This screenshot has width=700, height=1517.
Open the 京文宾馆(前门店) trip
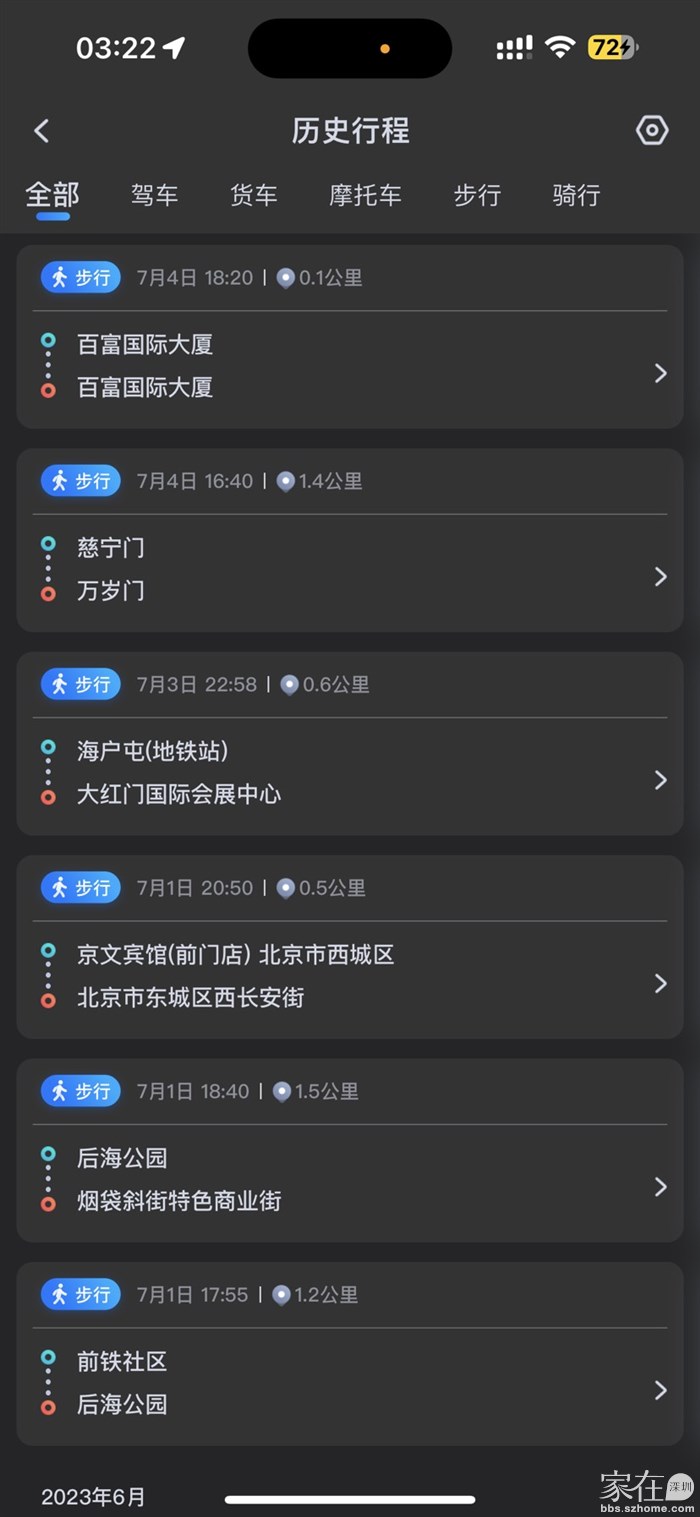pyautogui.click(x=350, y=976)
